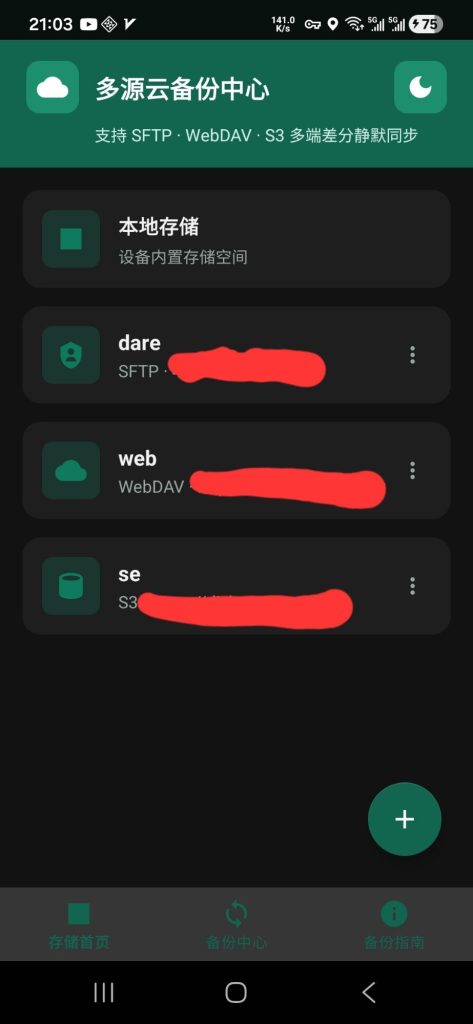This screenshot has height=1024, width=473.
Task: Show more options for the web entry
Action: [x=412, y=470]
